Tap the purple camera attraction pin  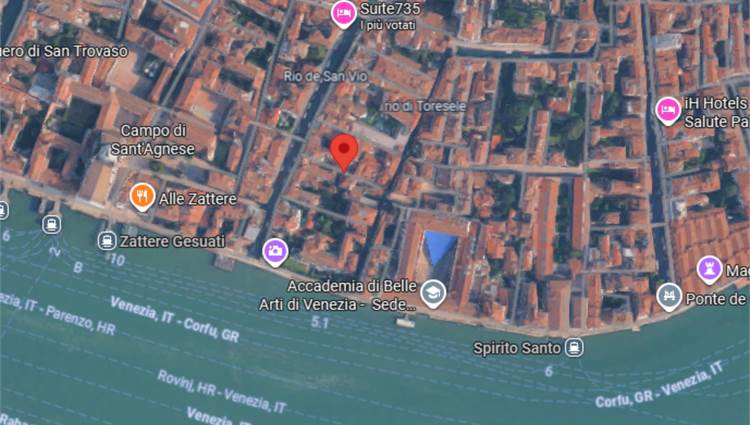(275, 251)
